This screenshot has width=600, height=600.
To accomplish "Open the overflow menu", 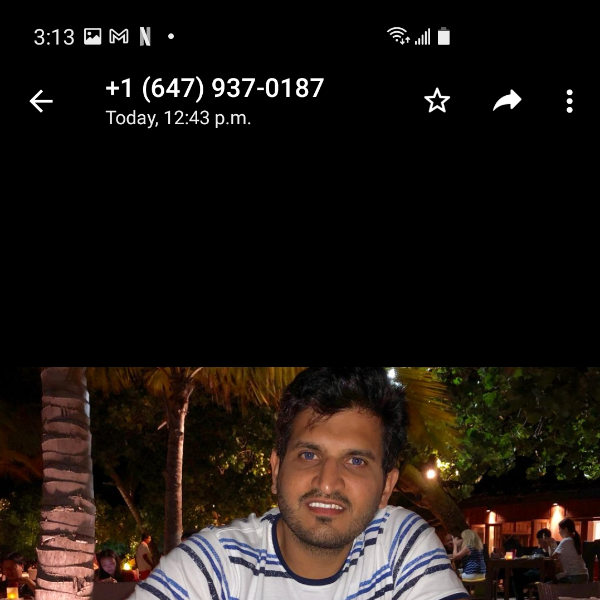I will (x=569, y=101).
